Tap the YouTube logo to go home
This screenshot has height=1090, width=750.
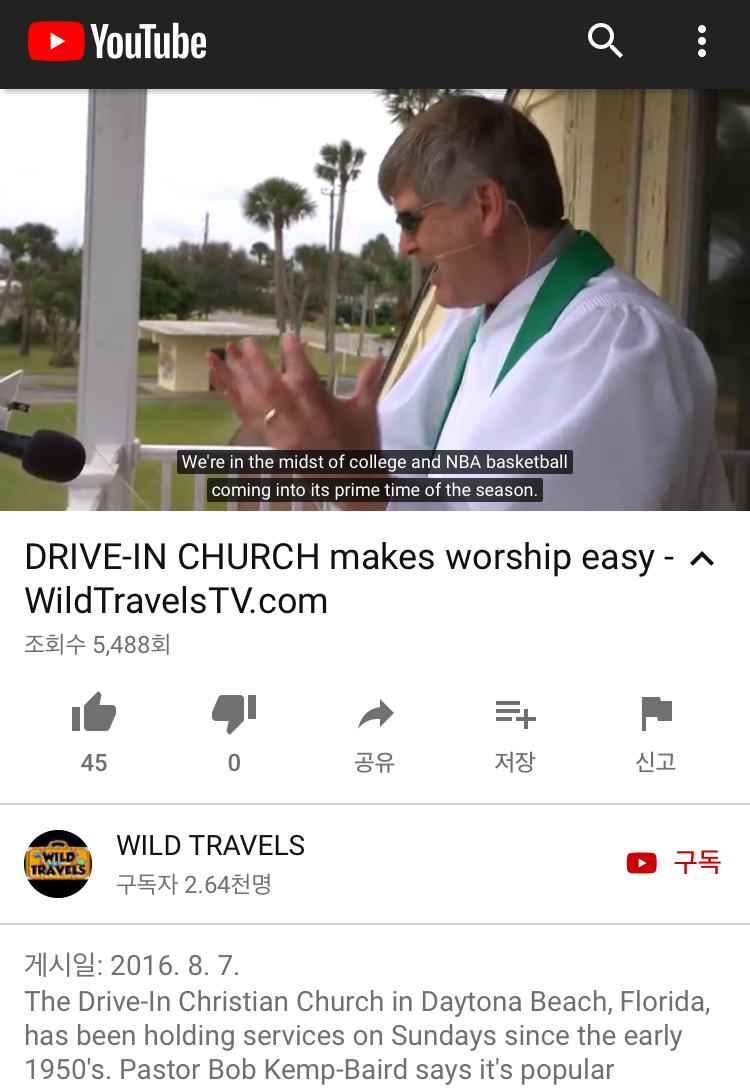point(118,42)
